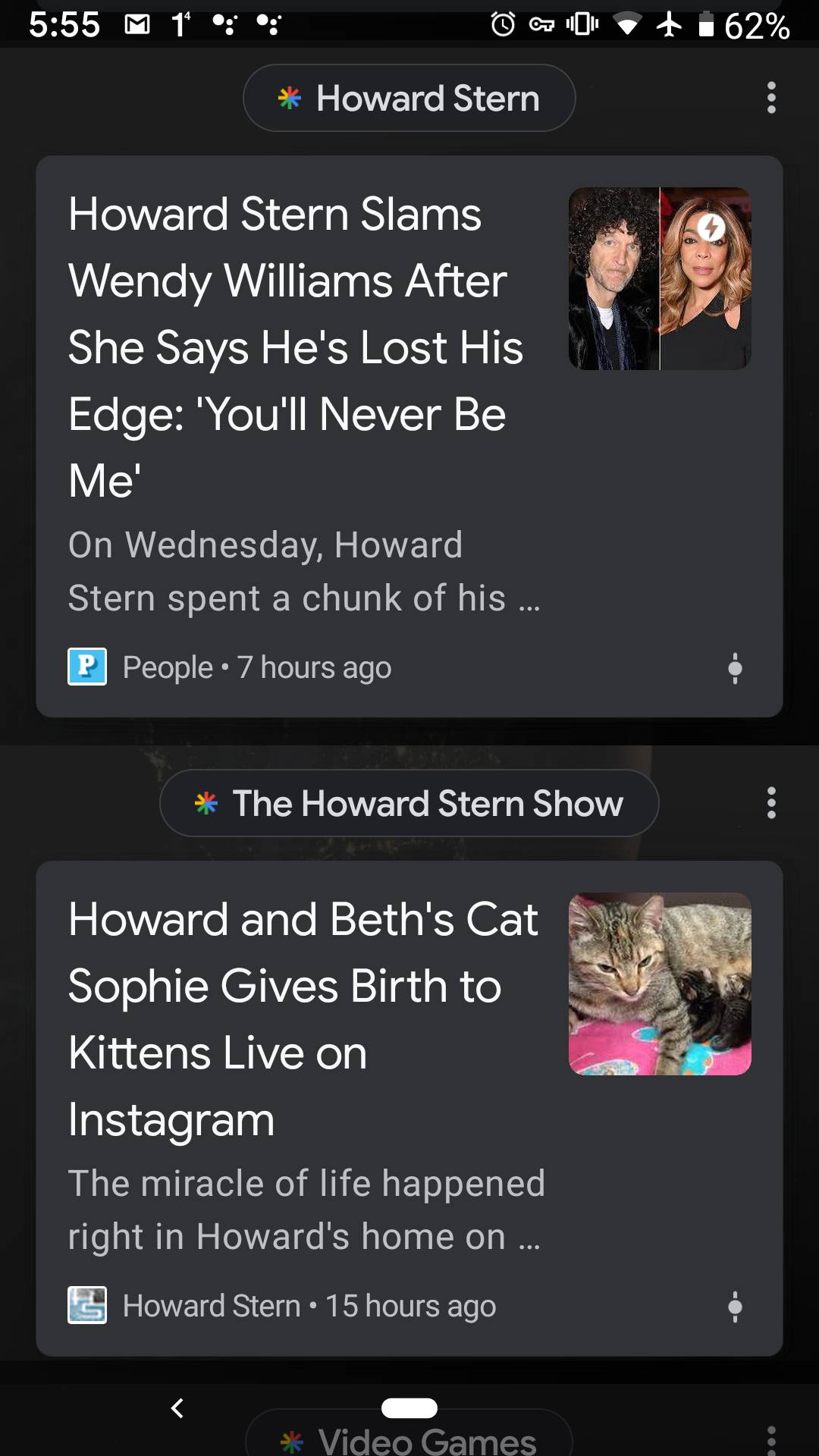Open overflow menu beside Howard Stern topic

click(x=770, y=97)
